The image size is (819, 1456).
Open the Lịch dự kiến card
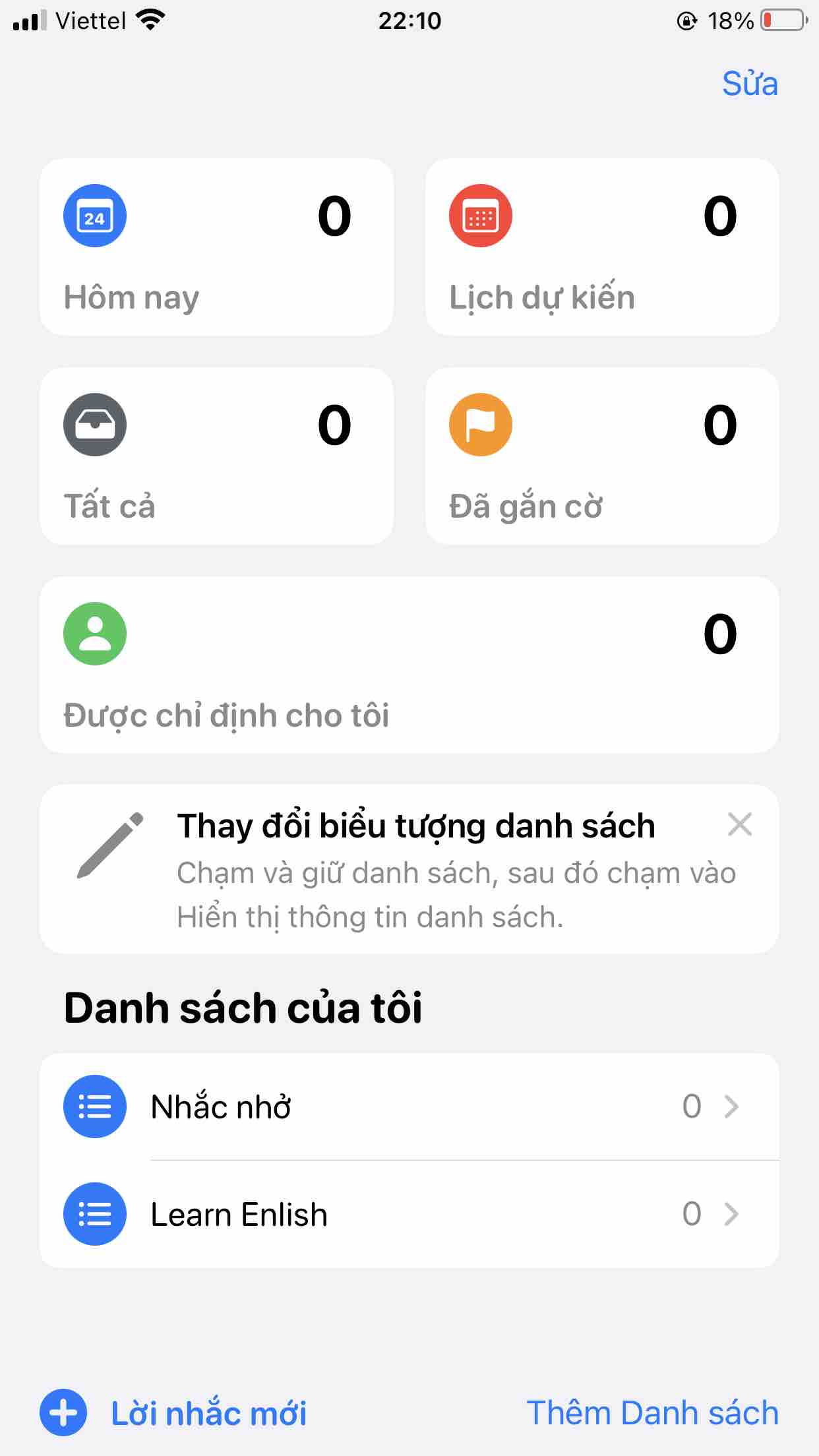point(602,247)
